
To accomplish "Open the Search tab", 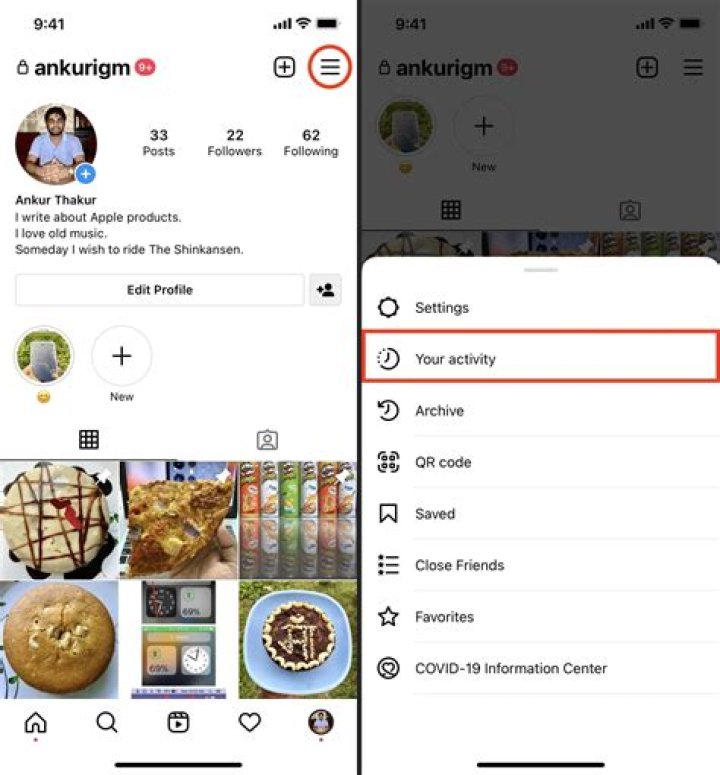I will (x=107, y=722).
